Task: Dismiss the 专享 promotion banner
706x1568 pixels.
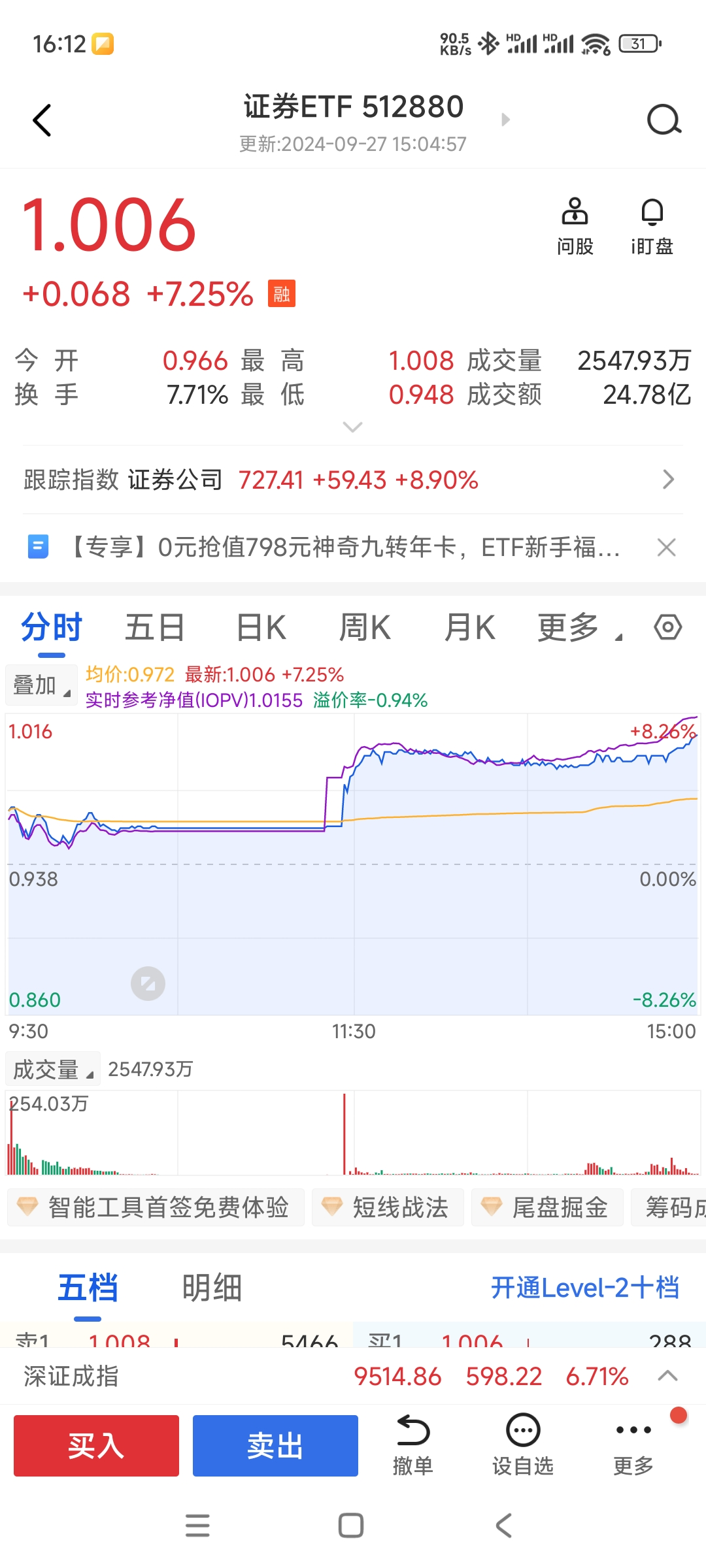Action: [x=666, y=547]
